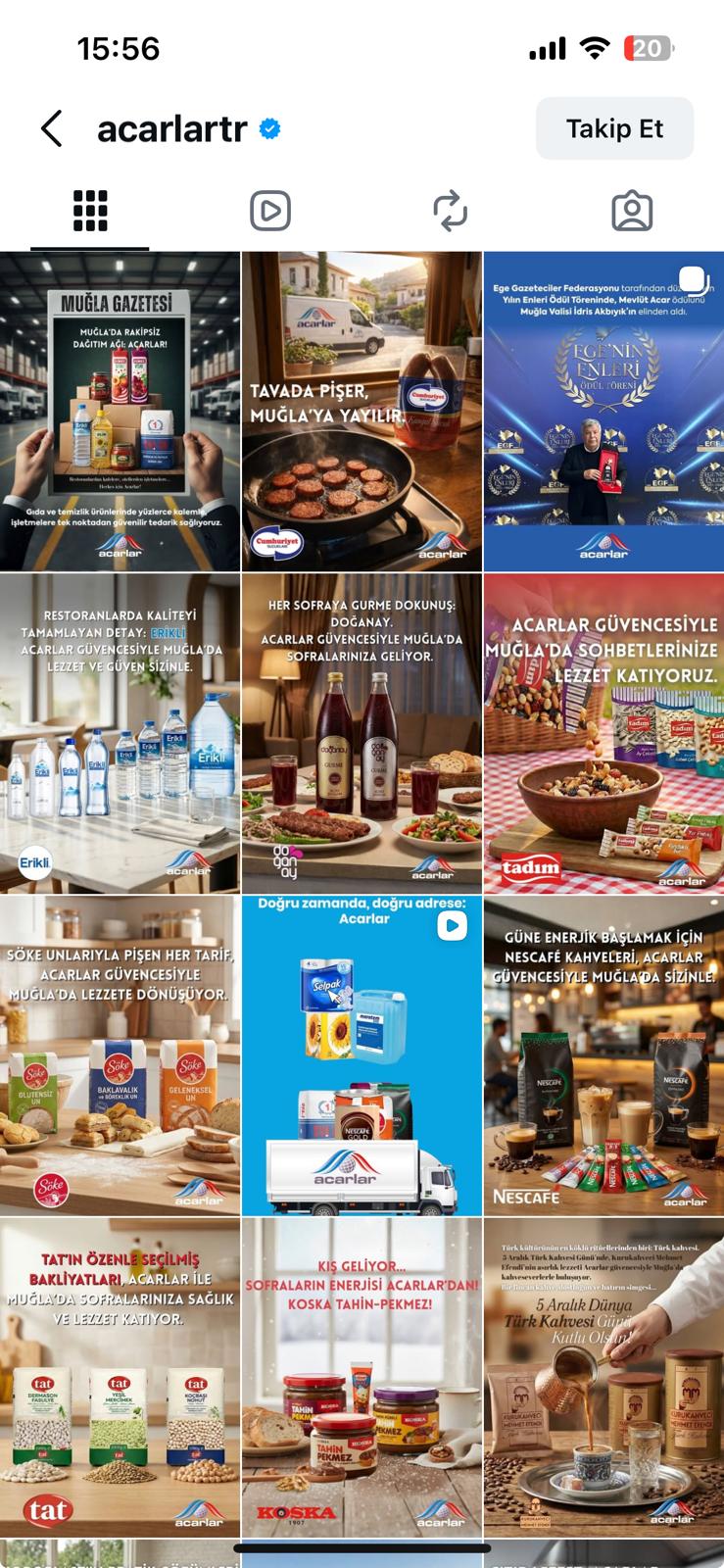
Task: Go back from the acarlartr profile
Action: (x=52, y=128)
